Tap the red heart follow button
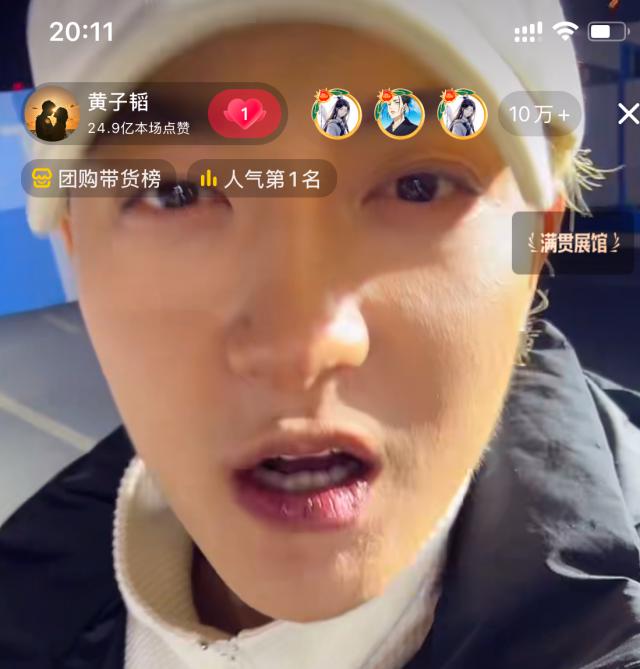Viewport: 640px width, 669px height. [244, 114]
